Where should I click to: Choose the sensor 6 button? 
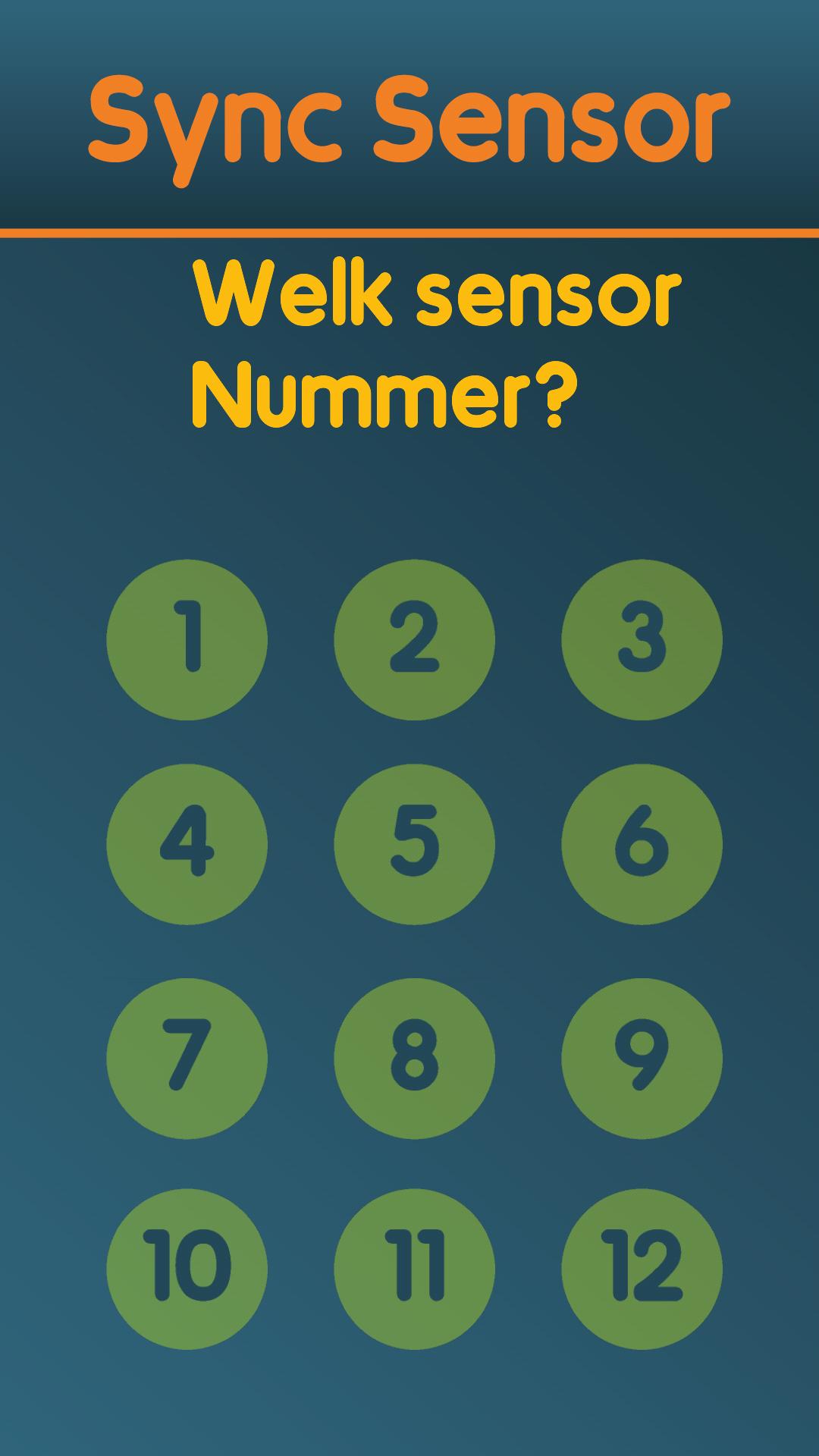(642, 844)
